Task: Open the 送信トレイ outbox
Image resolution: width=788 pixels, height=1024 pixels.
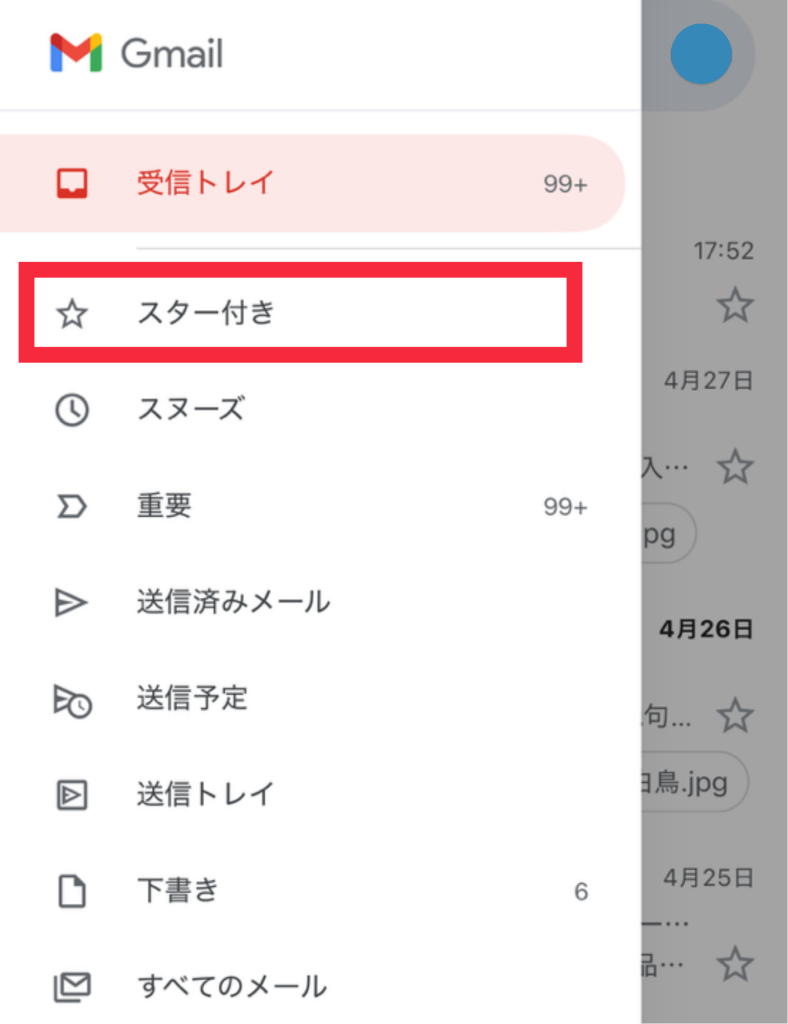Action: coord(312,795)
